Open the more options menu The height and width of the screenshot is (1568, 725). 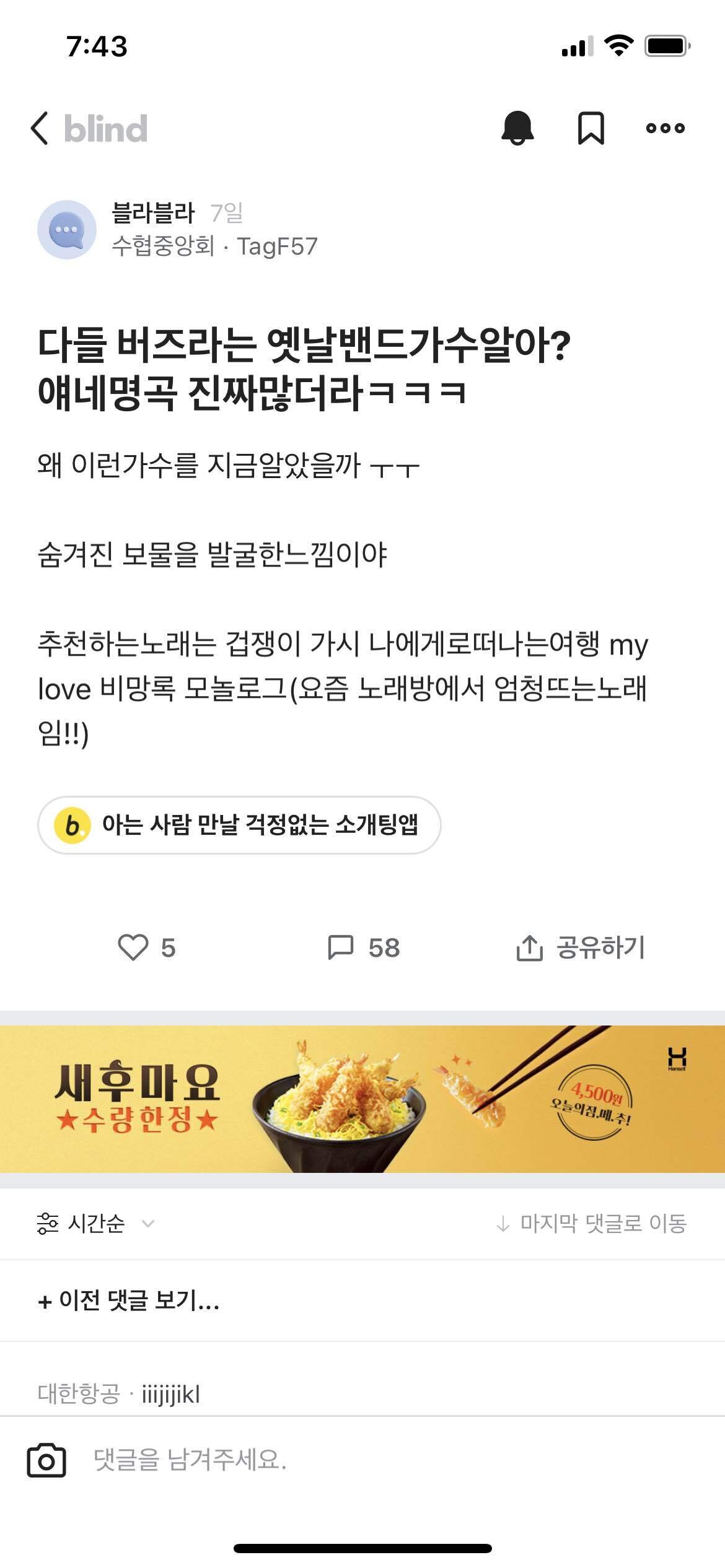pyautogui.click(x=666, y=128)
